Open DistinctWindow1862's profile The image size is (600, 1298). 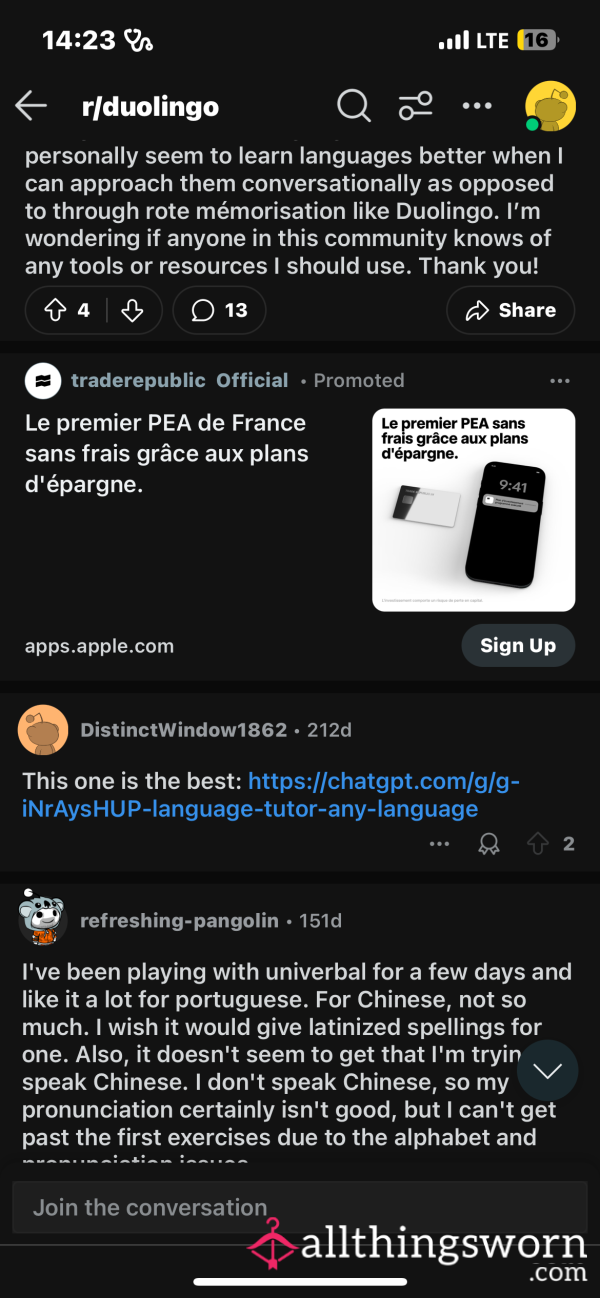183,730
